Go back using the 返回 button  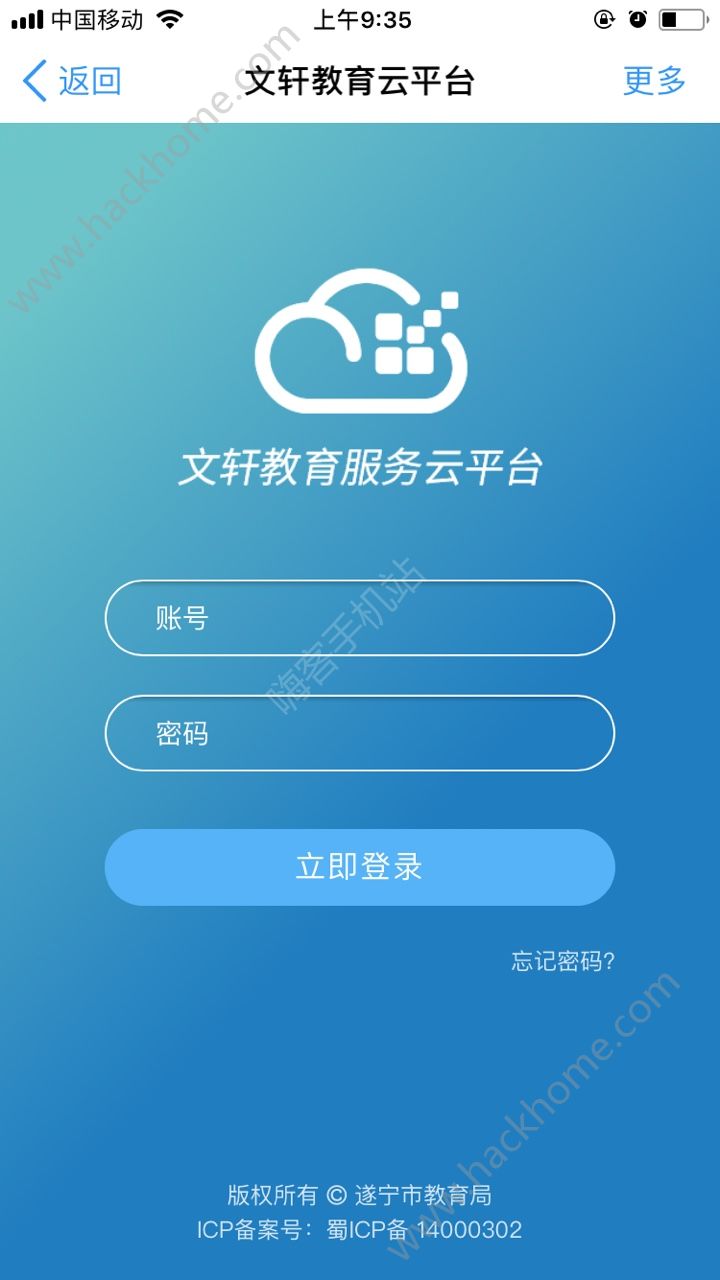pyautogui.click(x=72, y=81)
